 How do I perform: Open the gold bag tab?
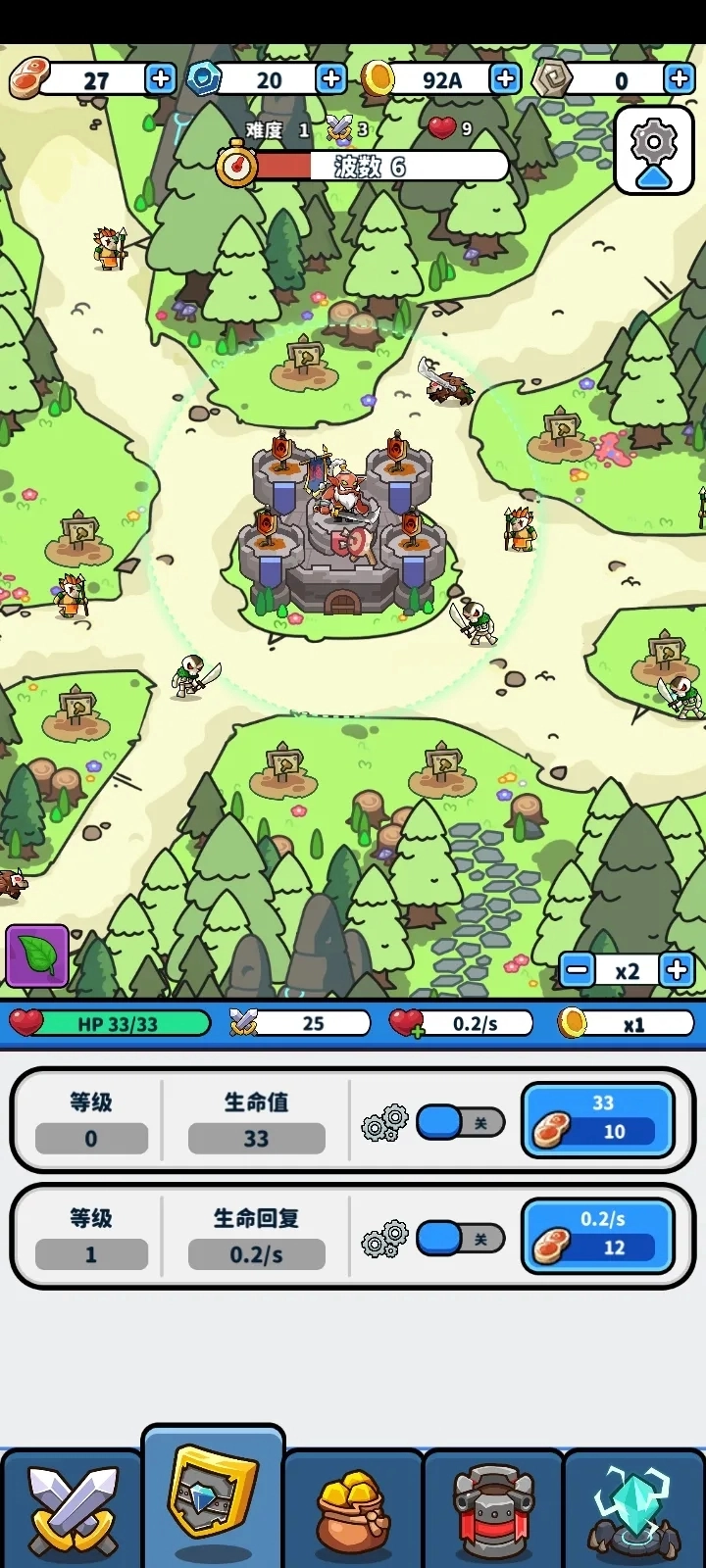(353, 1511)
